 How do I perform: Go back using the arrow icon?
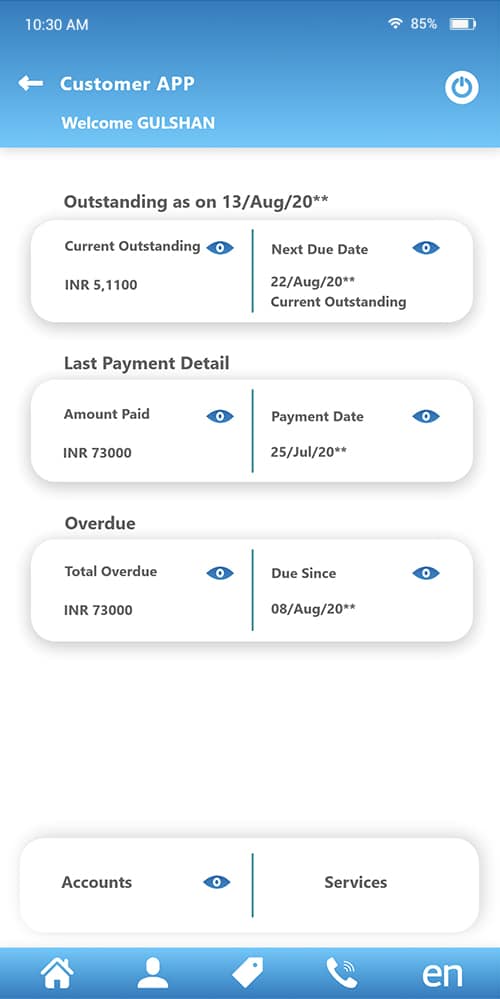pos(30,83)
